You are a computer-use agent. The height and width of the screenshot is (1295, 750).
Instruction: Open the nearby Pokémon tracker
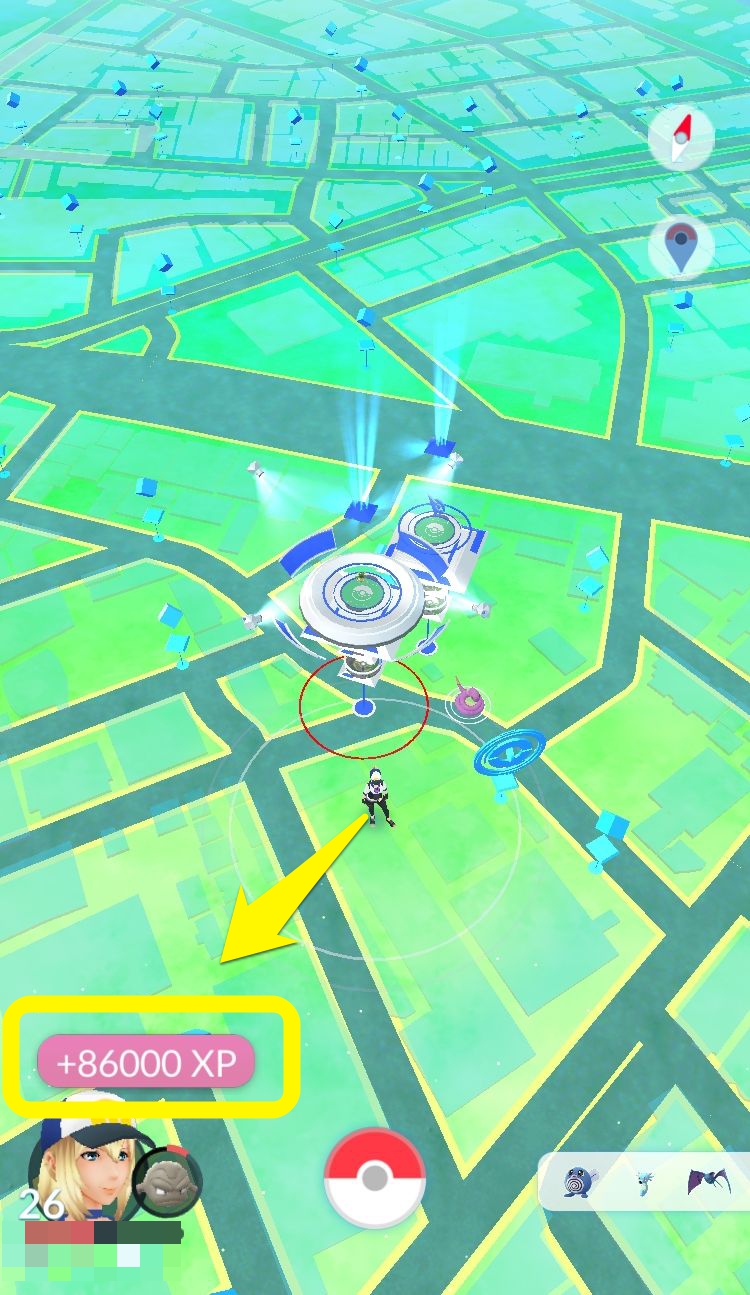click(x=644, y=1181)
